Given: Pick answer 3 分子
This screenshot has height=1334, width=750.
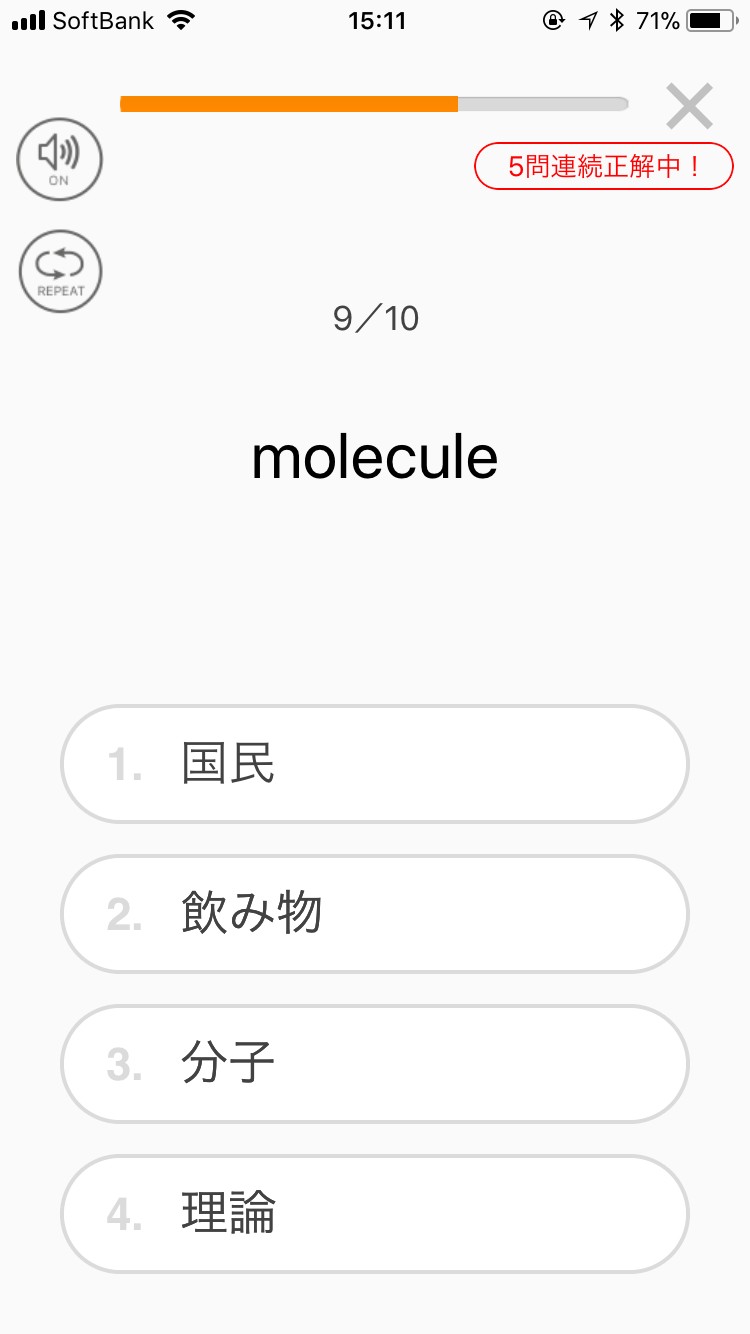Looking at the screenshot, I should pos(375,1064).
